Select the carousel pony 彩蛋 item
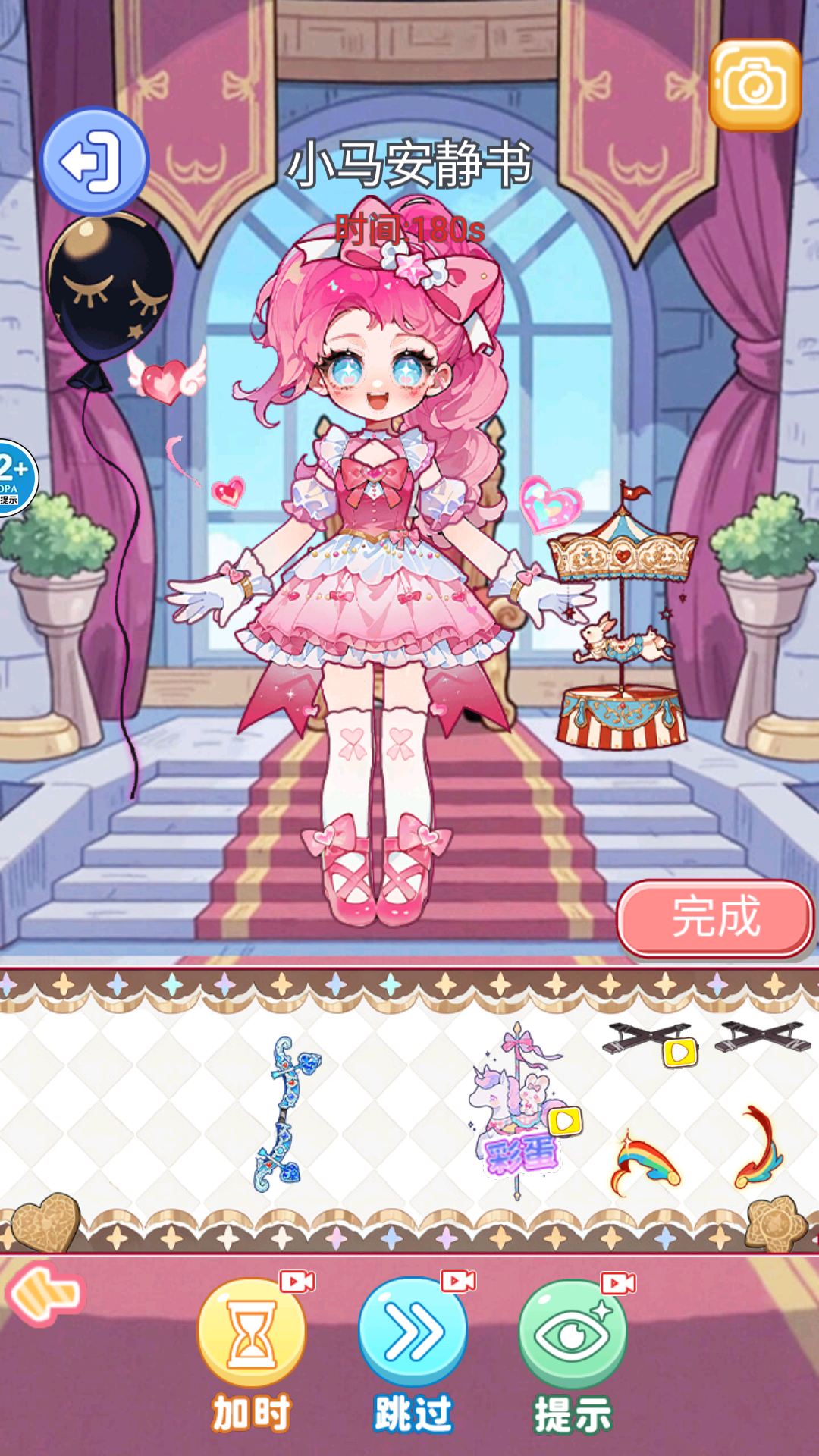This screenshot has height=1456, width=819. (x=518, y=1111)
